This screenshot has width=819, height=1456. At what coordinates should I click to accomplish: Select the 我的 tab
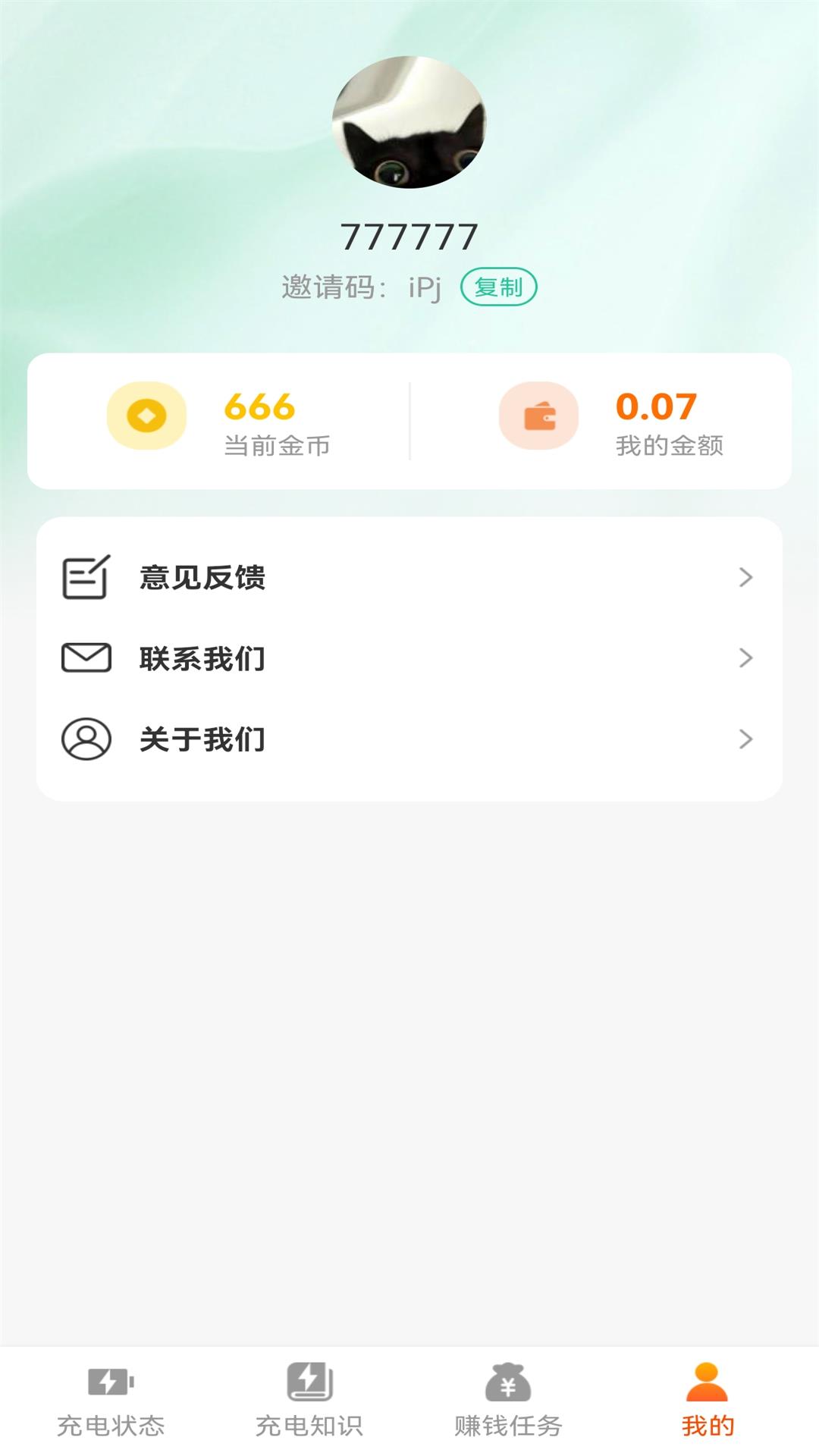pyautogui.click(x=708, y=1401)
